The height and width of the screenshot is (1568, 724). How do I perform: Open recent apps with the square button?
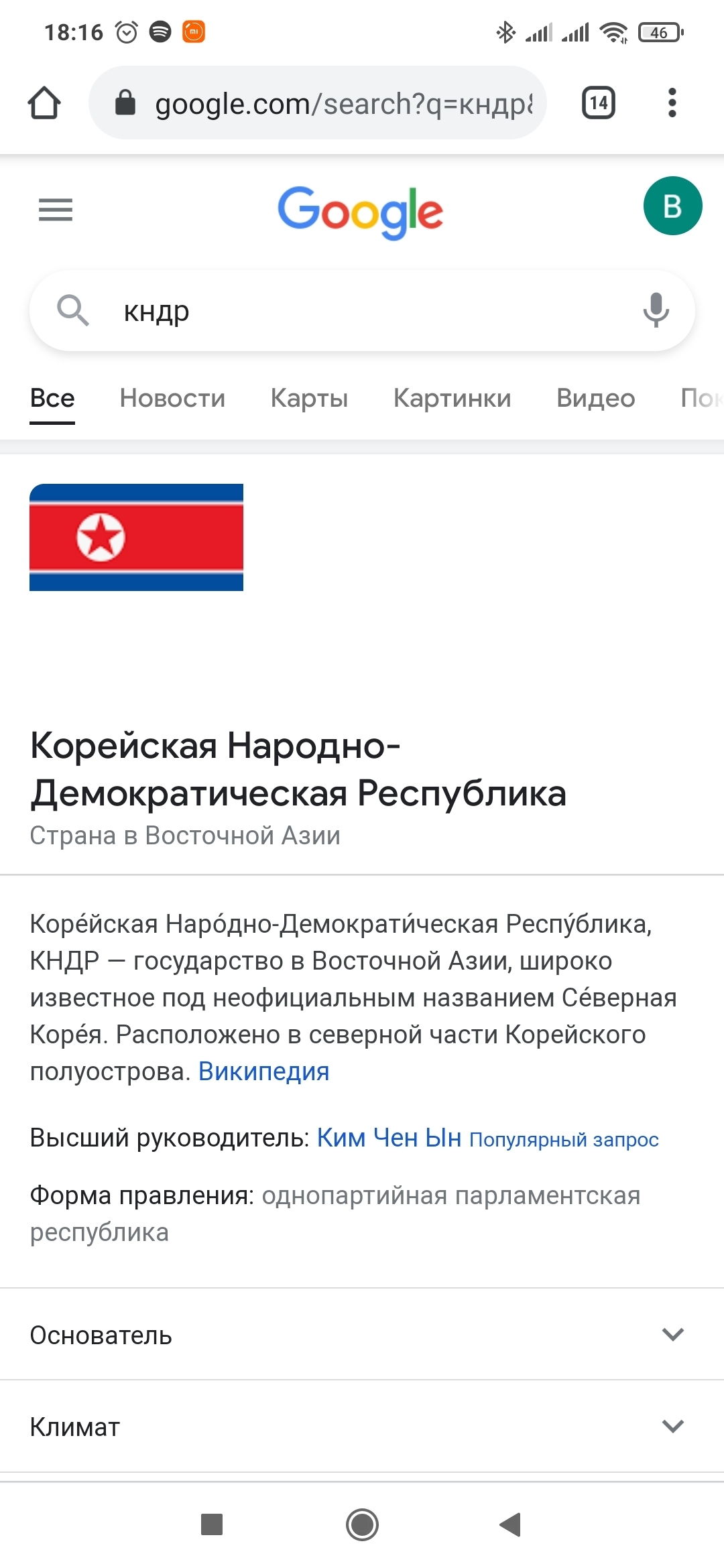tap(212, 1524)
